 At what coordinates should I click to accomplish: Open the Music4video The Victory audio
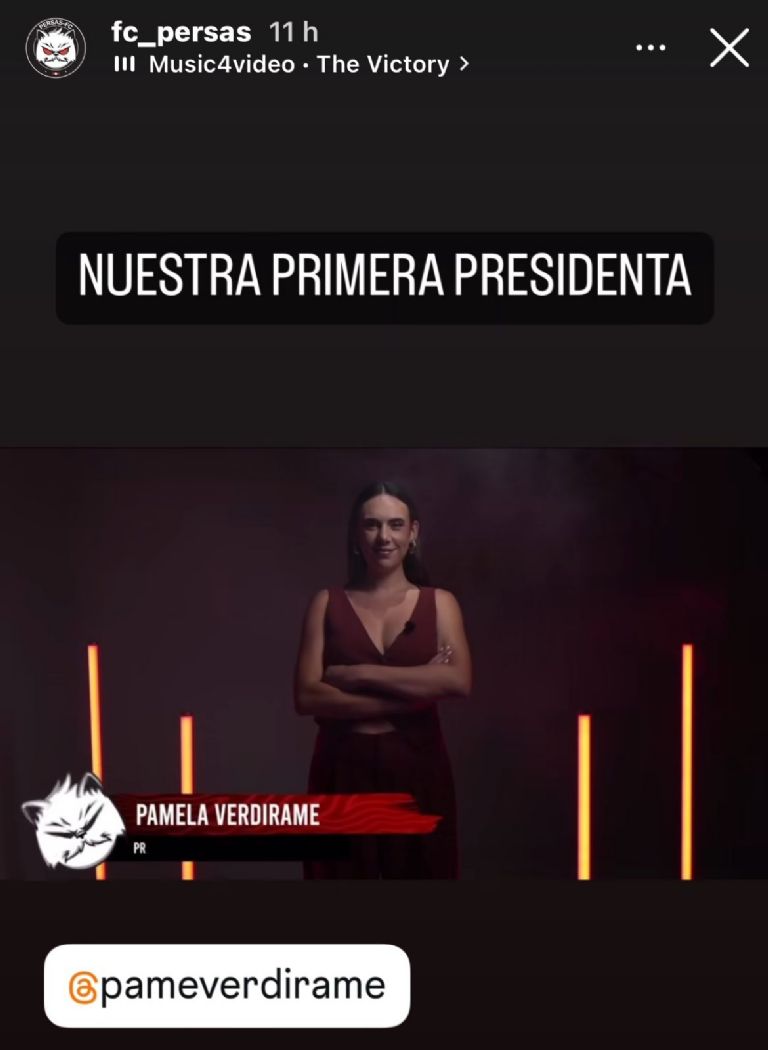coord(297,65)
